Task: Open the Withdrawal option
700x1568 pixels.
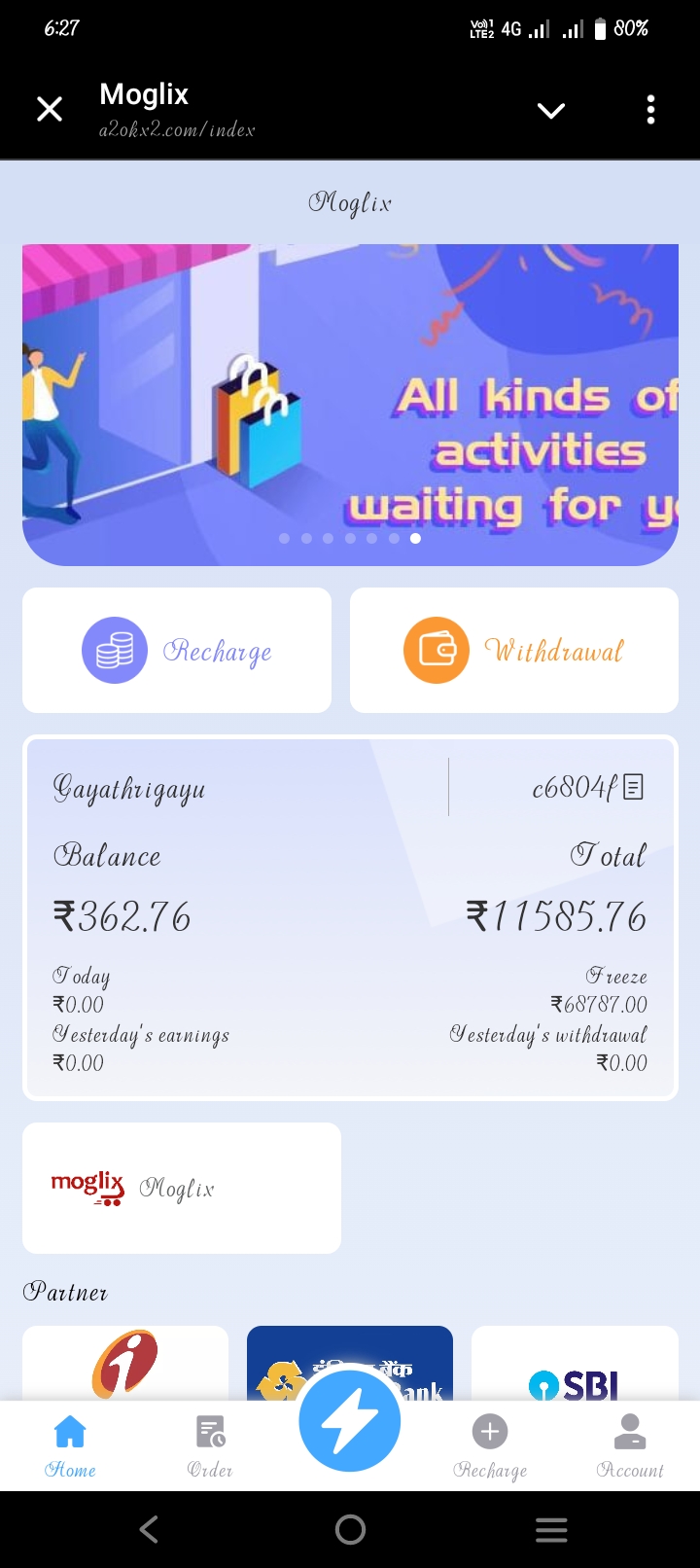Action: click(x=513, y=650)
